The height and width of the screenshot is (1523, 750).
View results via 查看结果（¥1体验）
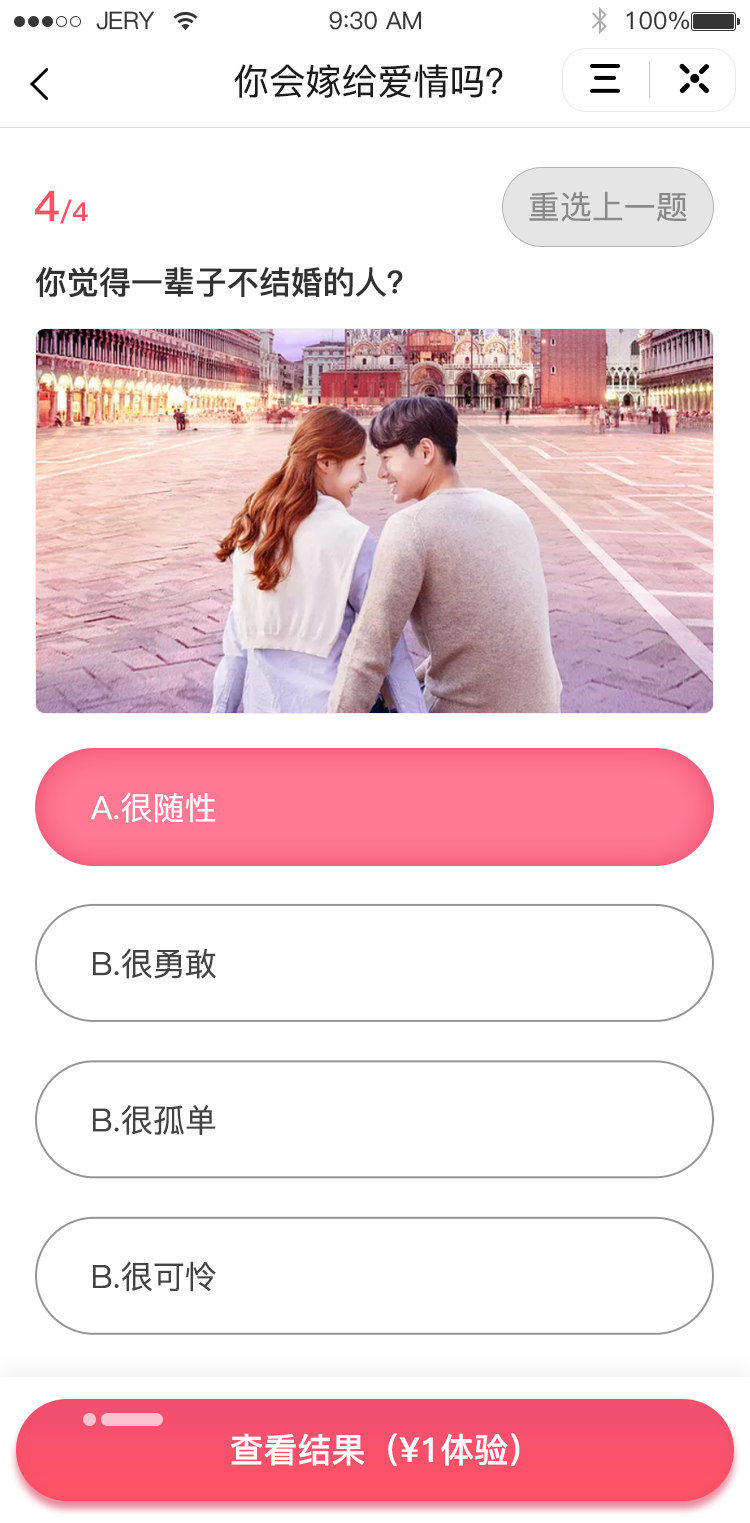(x=375, y=1450)
